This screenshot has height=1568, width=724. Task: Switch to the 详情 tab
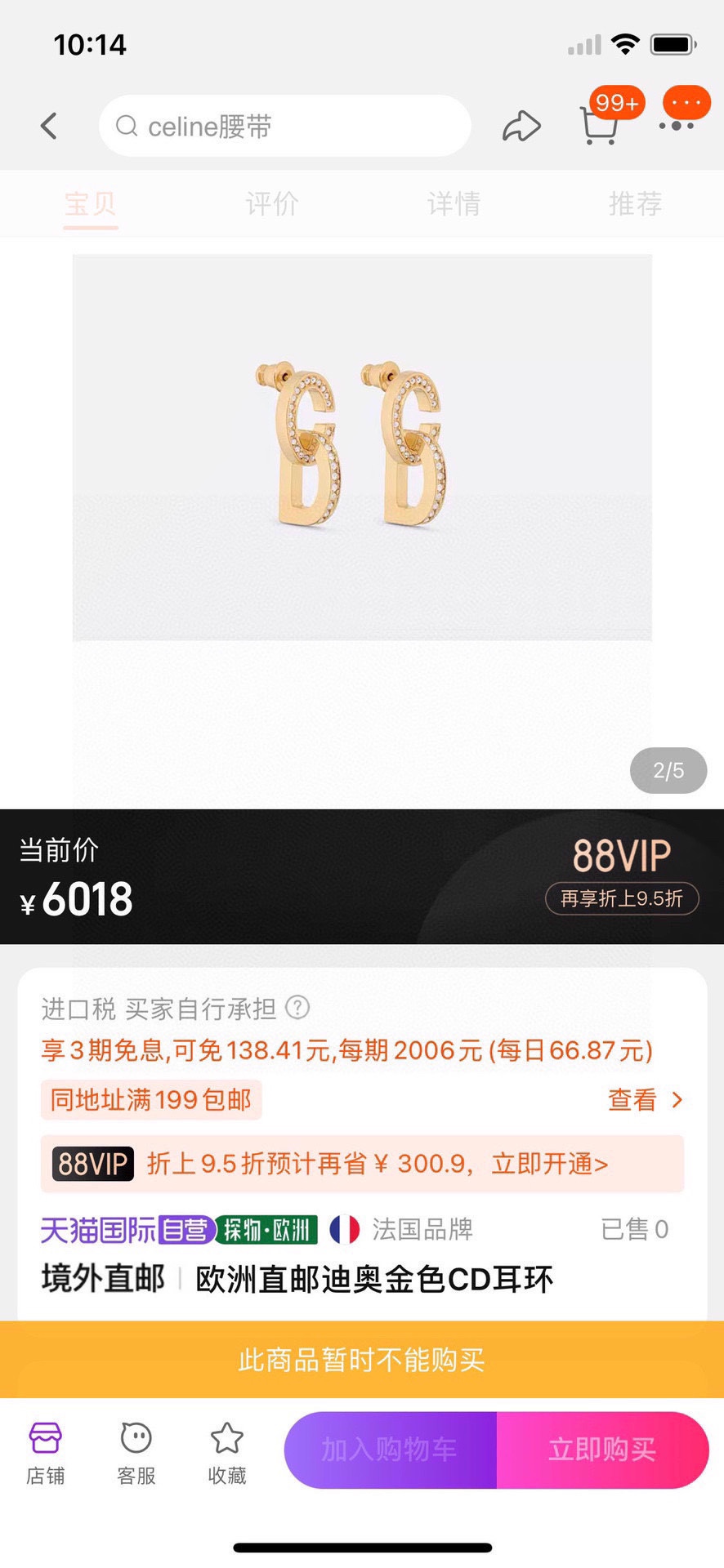pyautogui.click(x=454, y=203)
